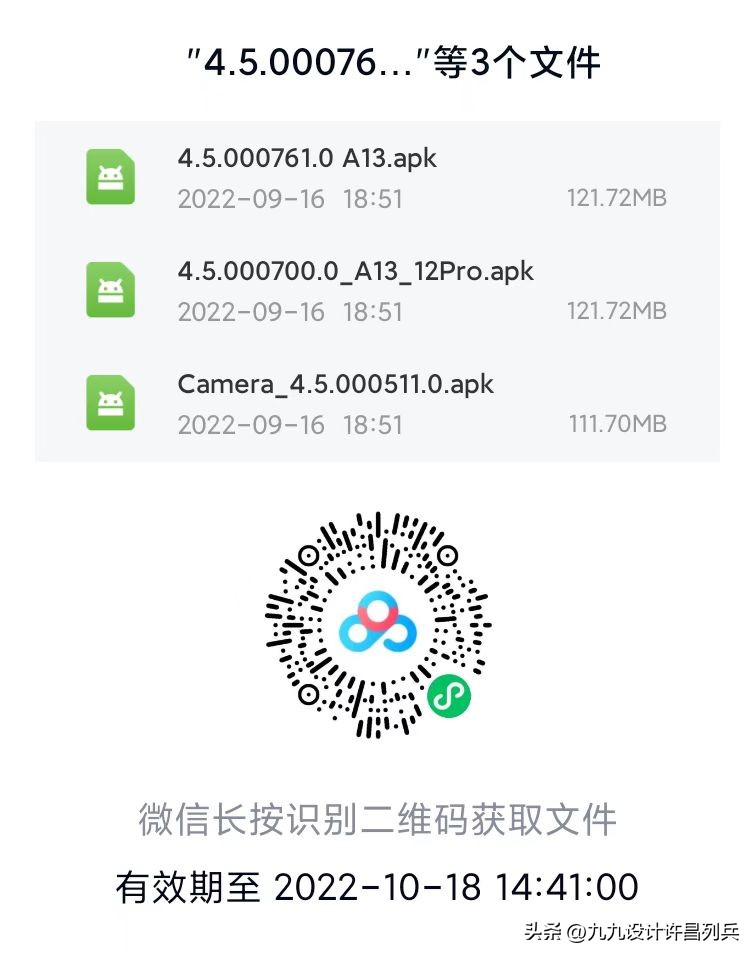Click the APK icon beside 4.5.000761.0 A13.apk

click(110, 178)
